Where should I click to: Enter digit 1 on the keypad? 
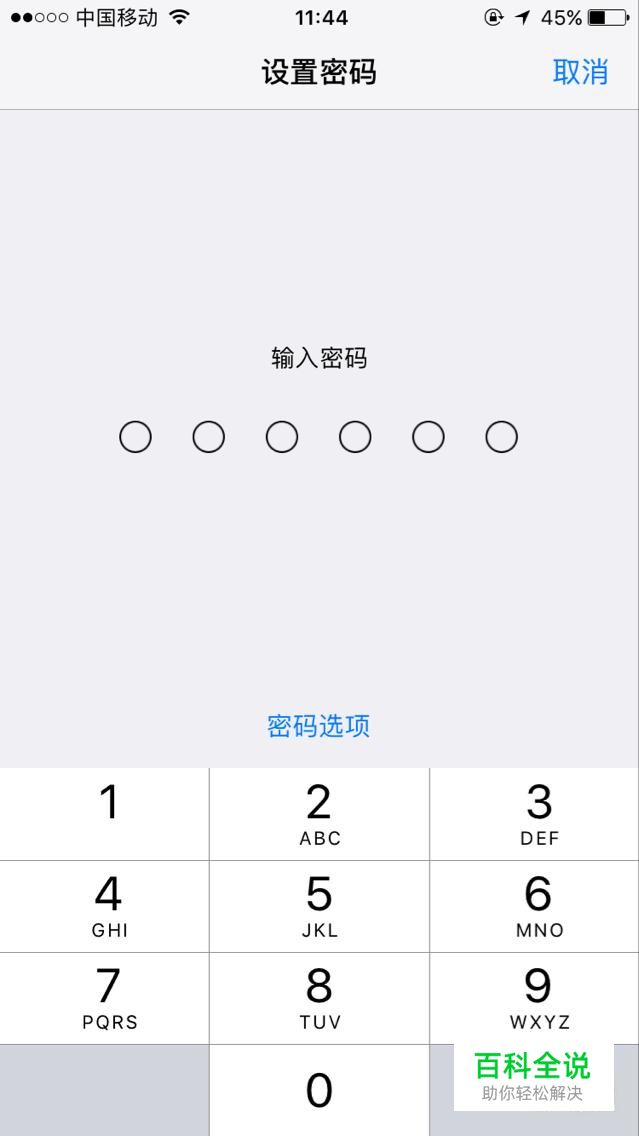[104, 814]
